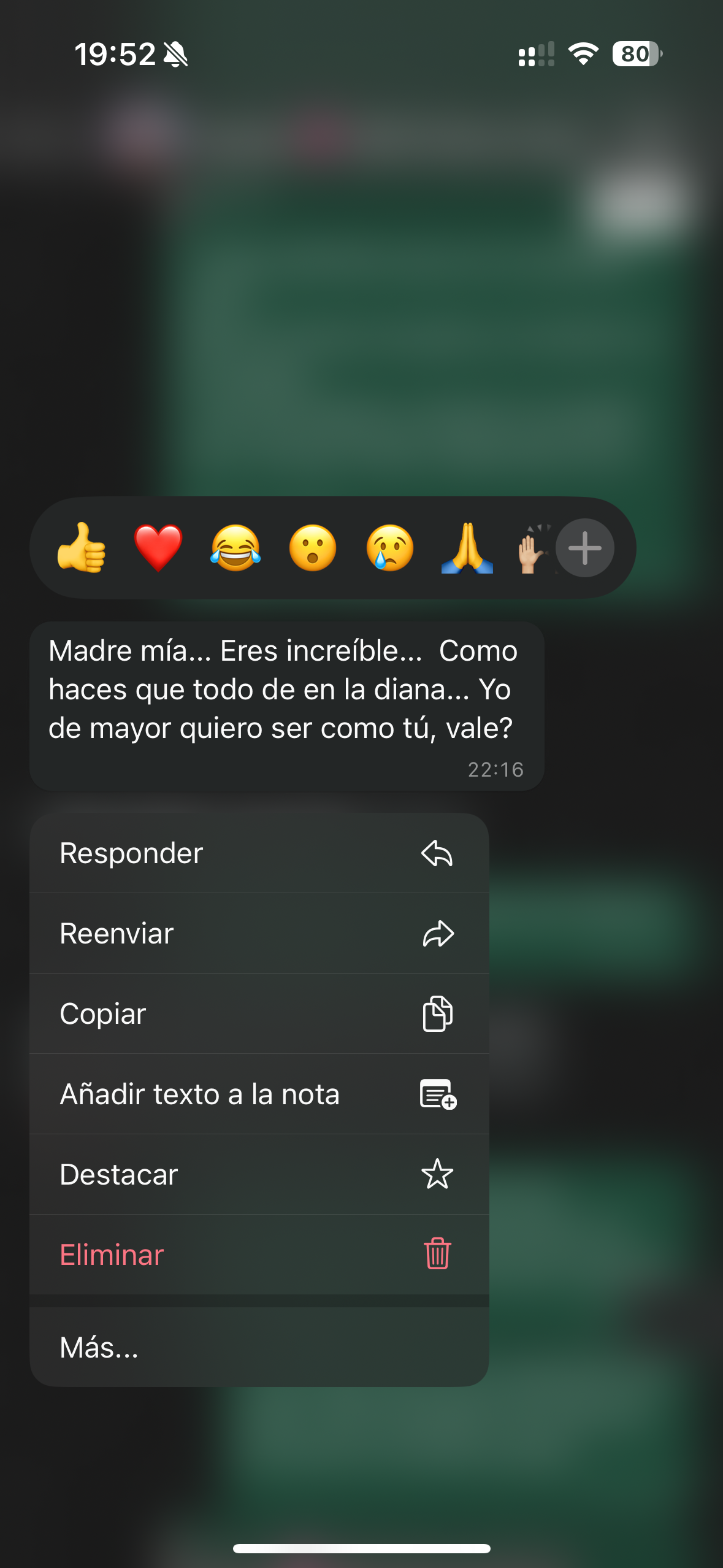The height and width of the screenshot is (1568, 723).
Task: React with the crying face emoji
Action: (x=390, y=548)
